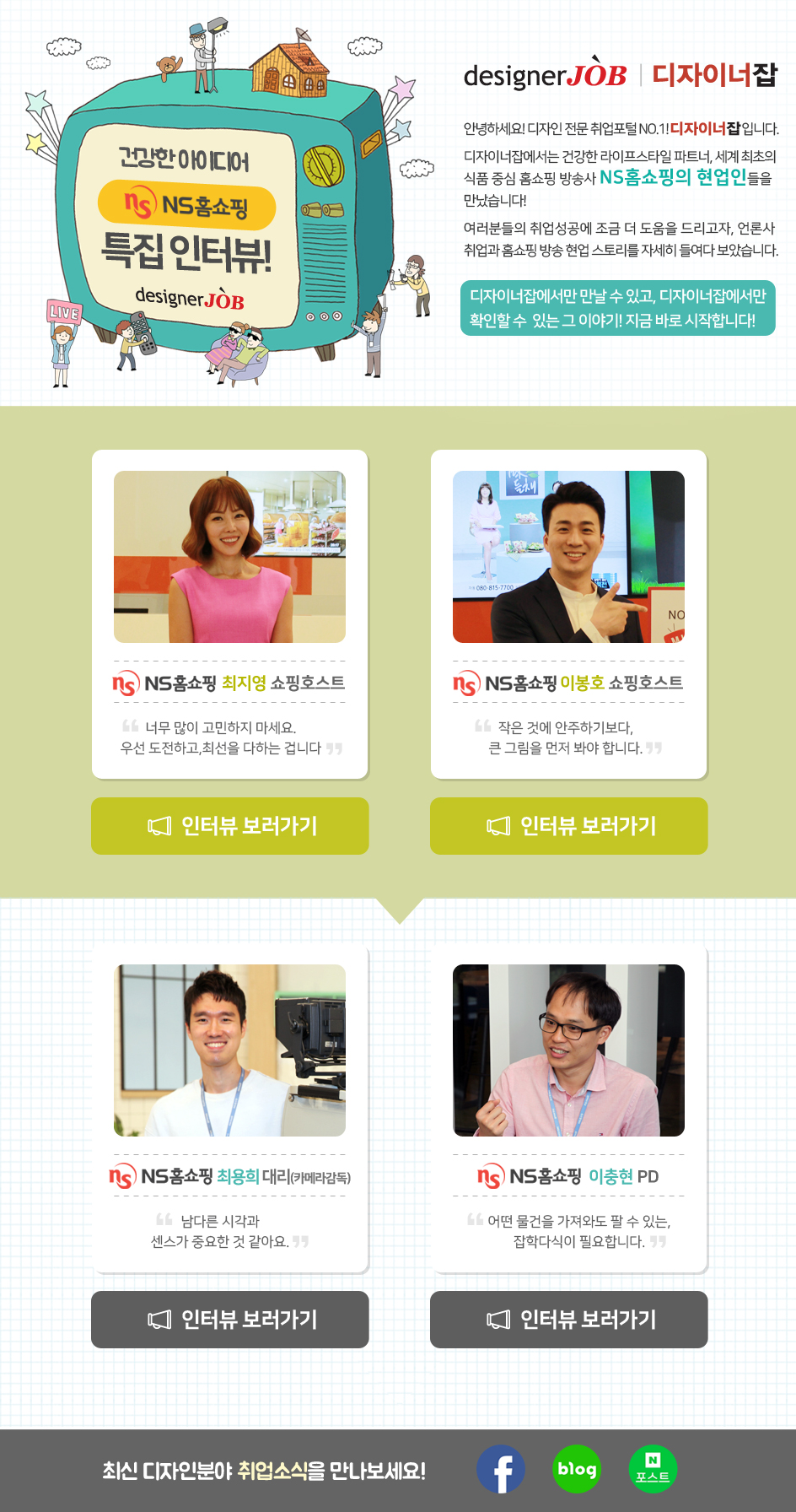View interview with camera director 최용희

[x=229, y=1320]
